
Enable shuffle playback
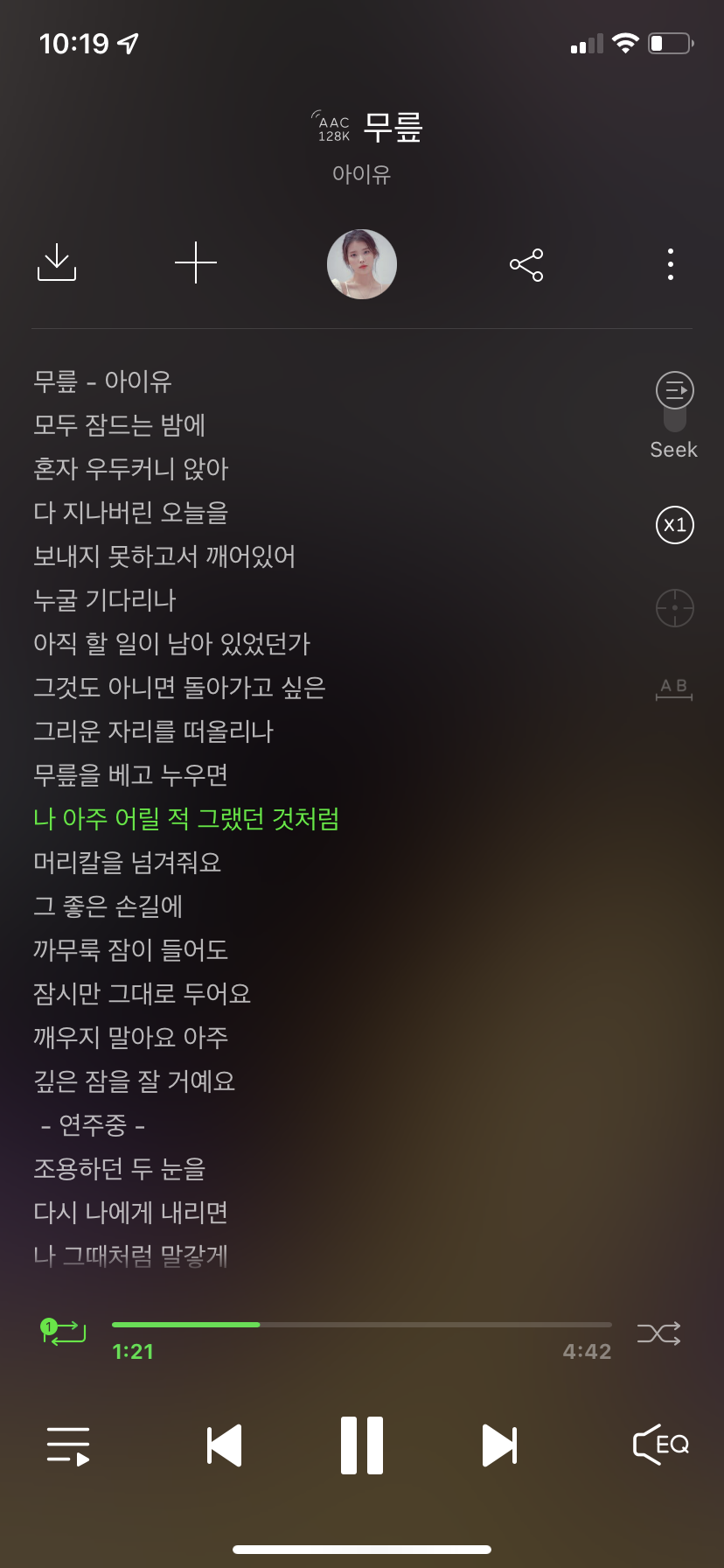click(660, 1332)
